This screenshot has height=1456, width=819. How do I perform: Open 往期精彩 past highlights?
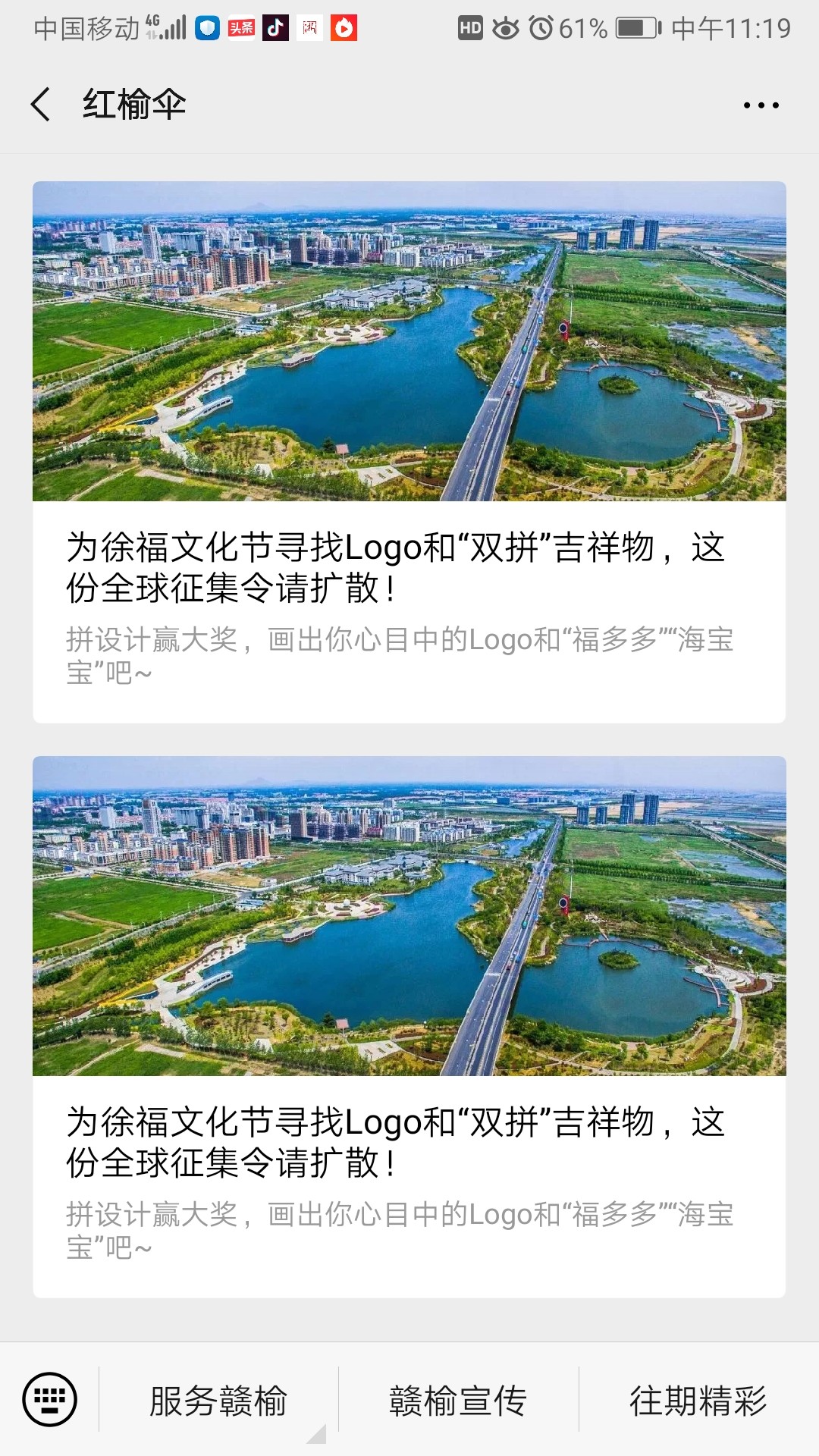click(698, 1400)
